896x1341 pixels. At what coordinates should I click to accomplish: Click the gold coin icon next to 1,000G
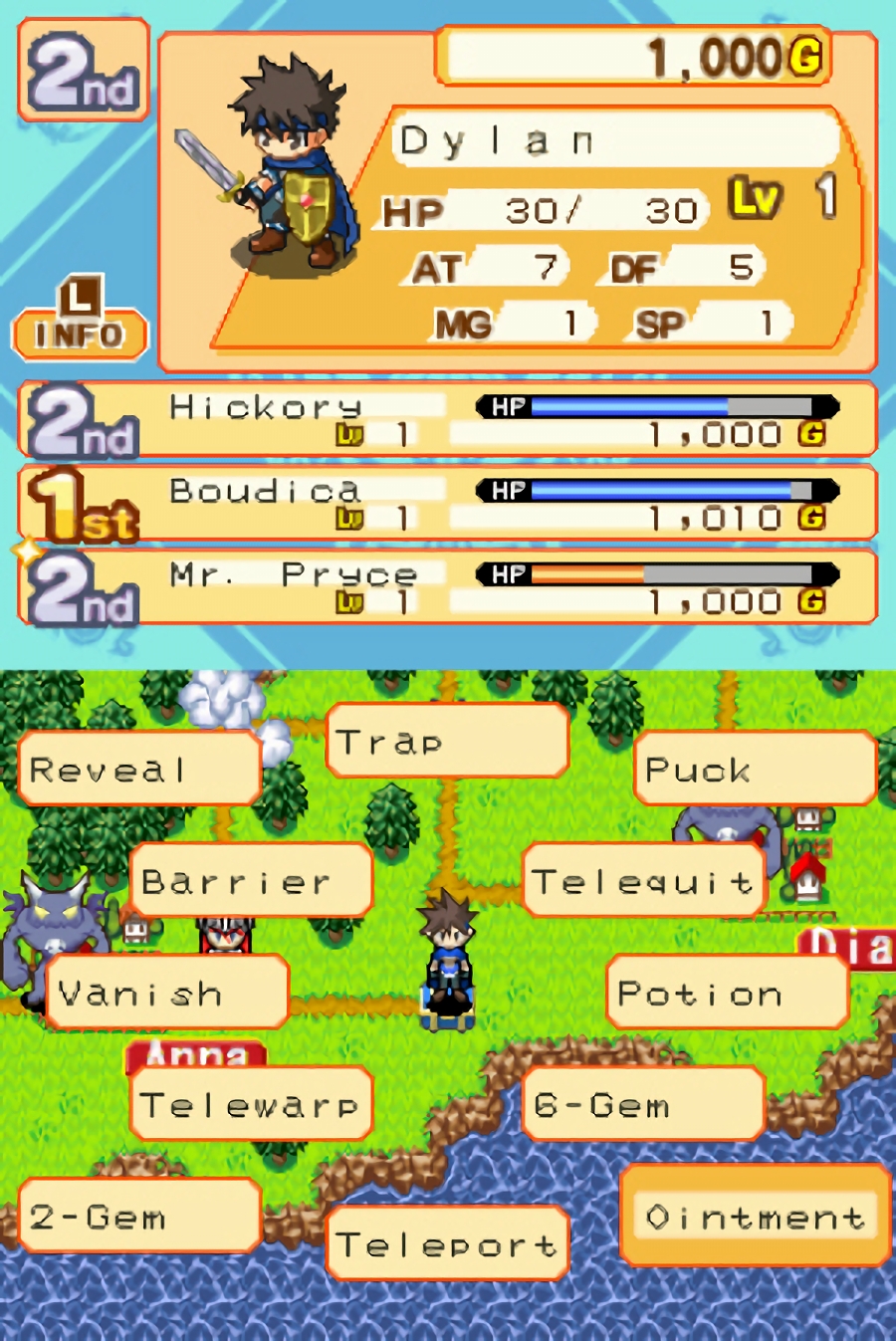808,57
